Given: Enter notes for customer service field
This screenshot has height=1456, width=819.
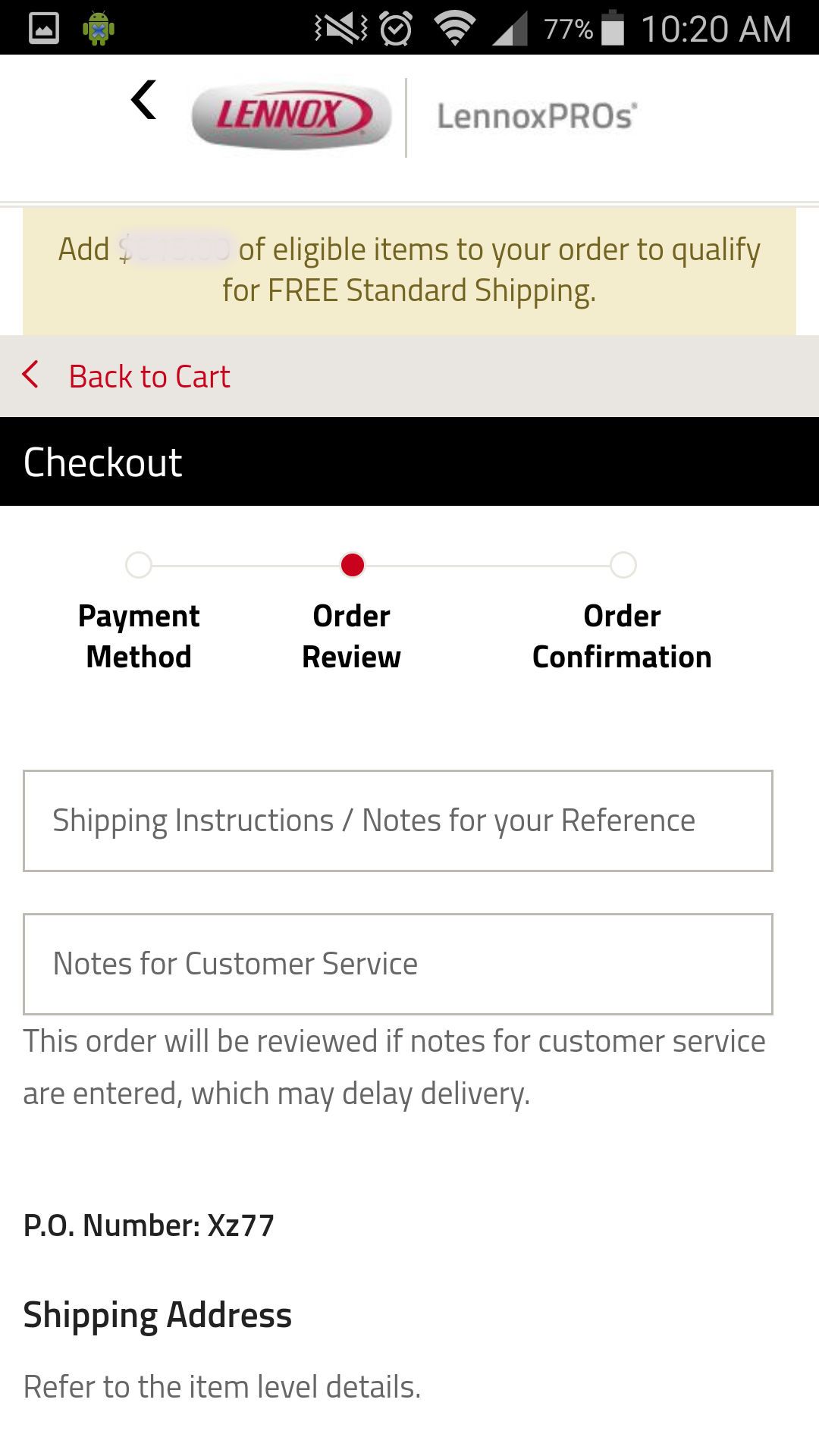Looking at the screenshot, I should (398, 964).
